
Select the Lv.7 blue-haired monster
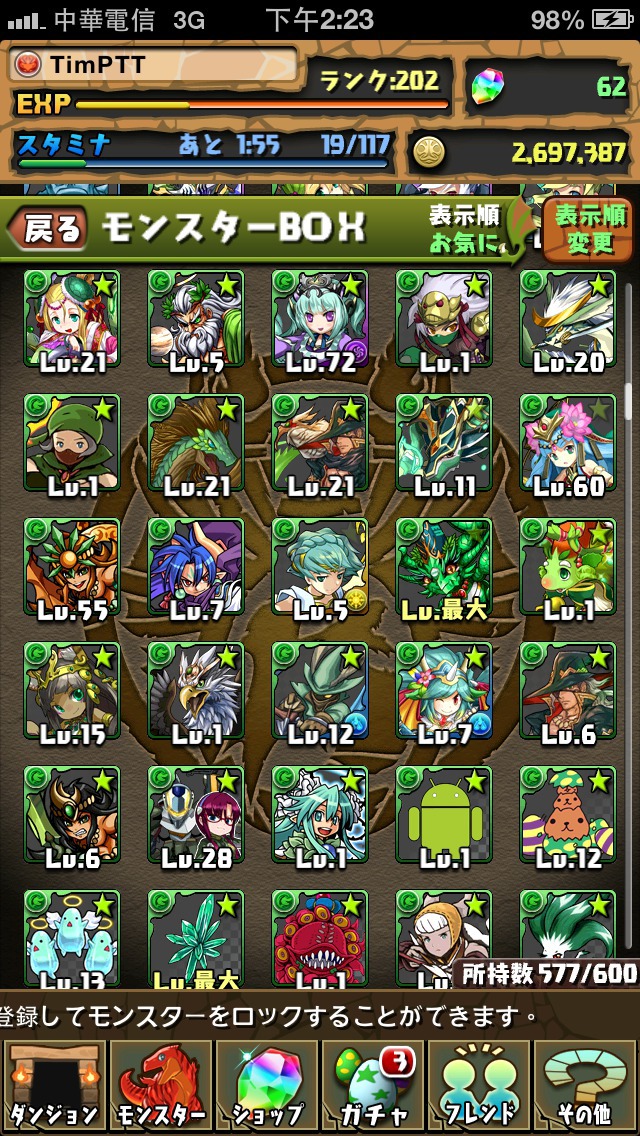(x=195, y=566)
